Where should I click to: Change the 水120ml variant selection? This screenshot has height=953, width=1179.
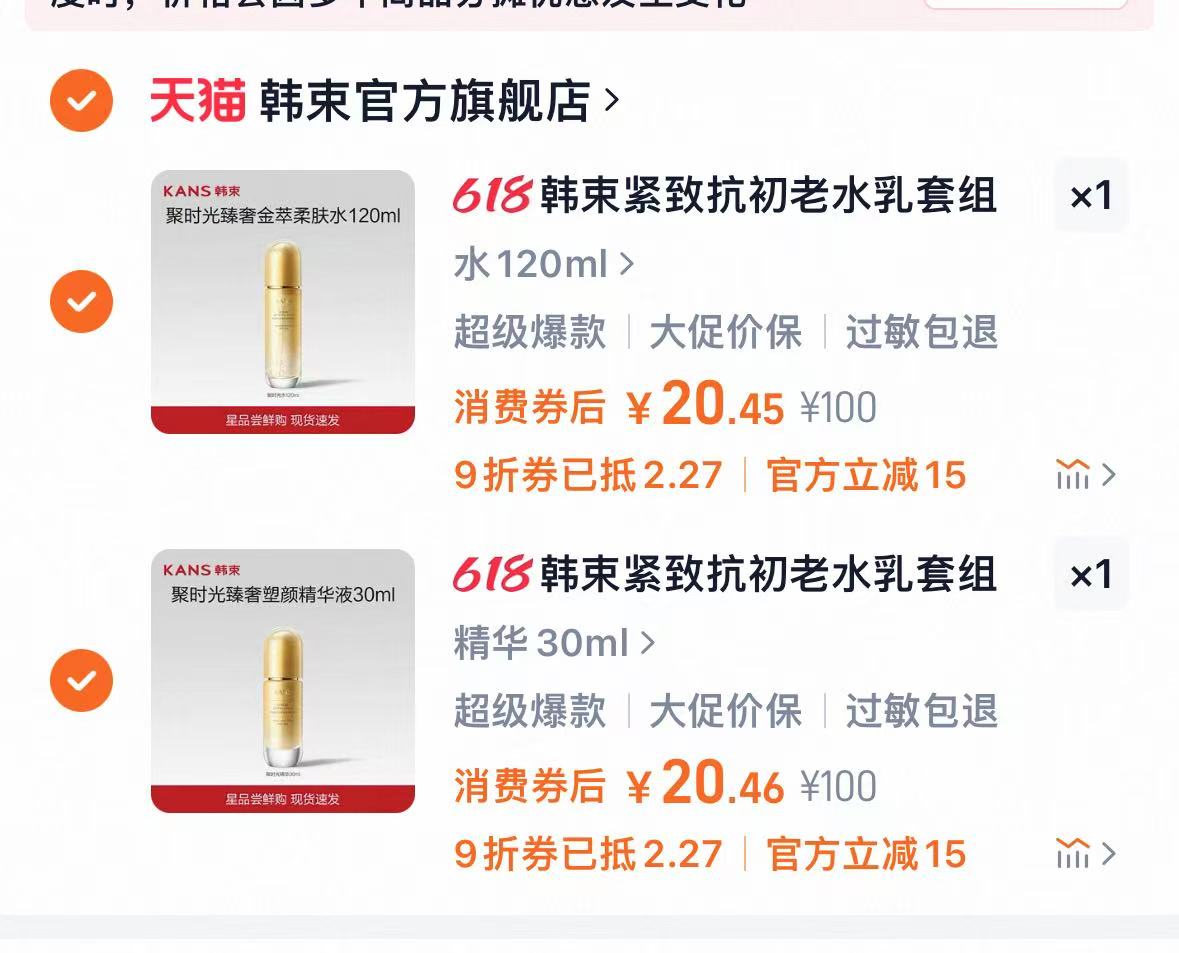click(544, 264)
